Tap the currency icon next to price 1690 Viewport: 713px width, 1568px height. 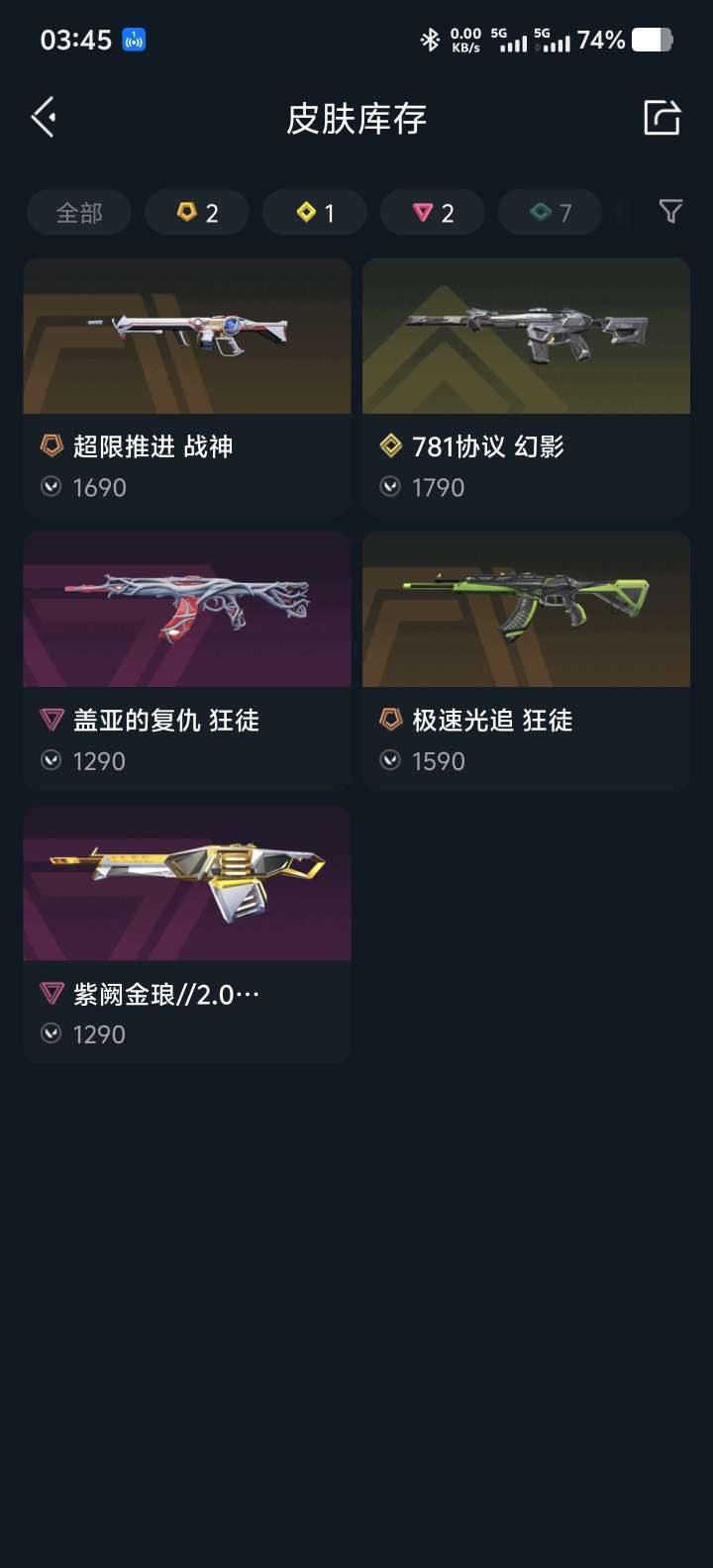(x=51, y=487)
